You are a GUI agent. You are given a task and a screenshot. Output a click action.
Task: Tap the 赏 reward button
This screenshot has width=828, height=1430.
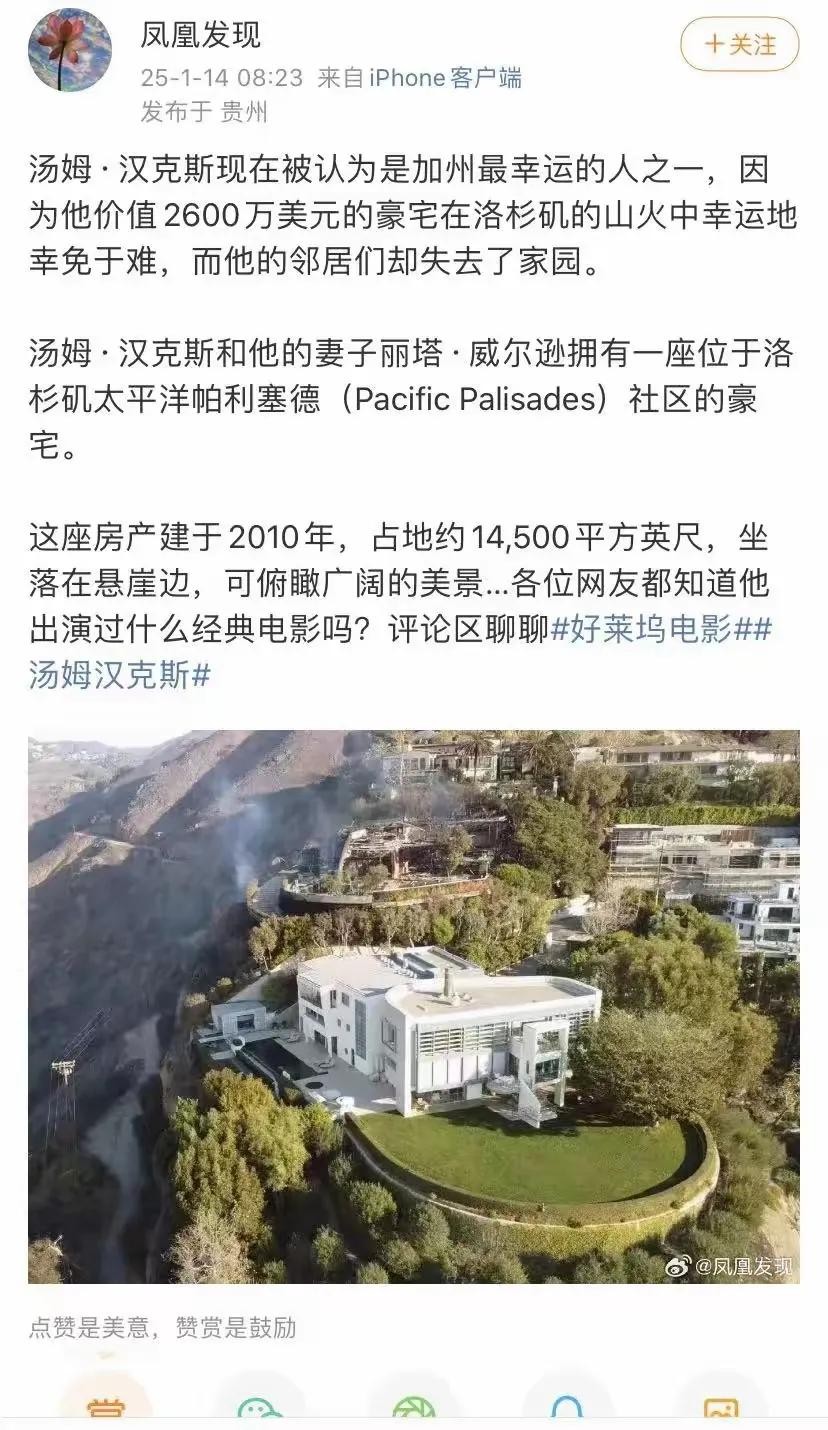[105, 1405]
